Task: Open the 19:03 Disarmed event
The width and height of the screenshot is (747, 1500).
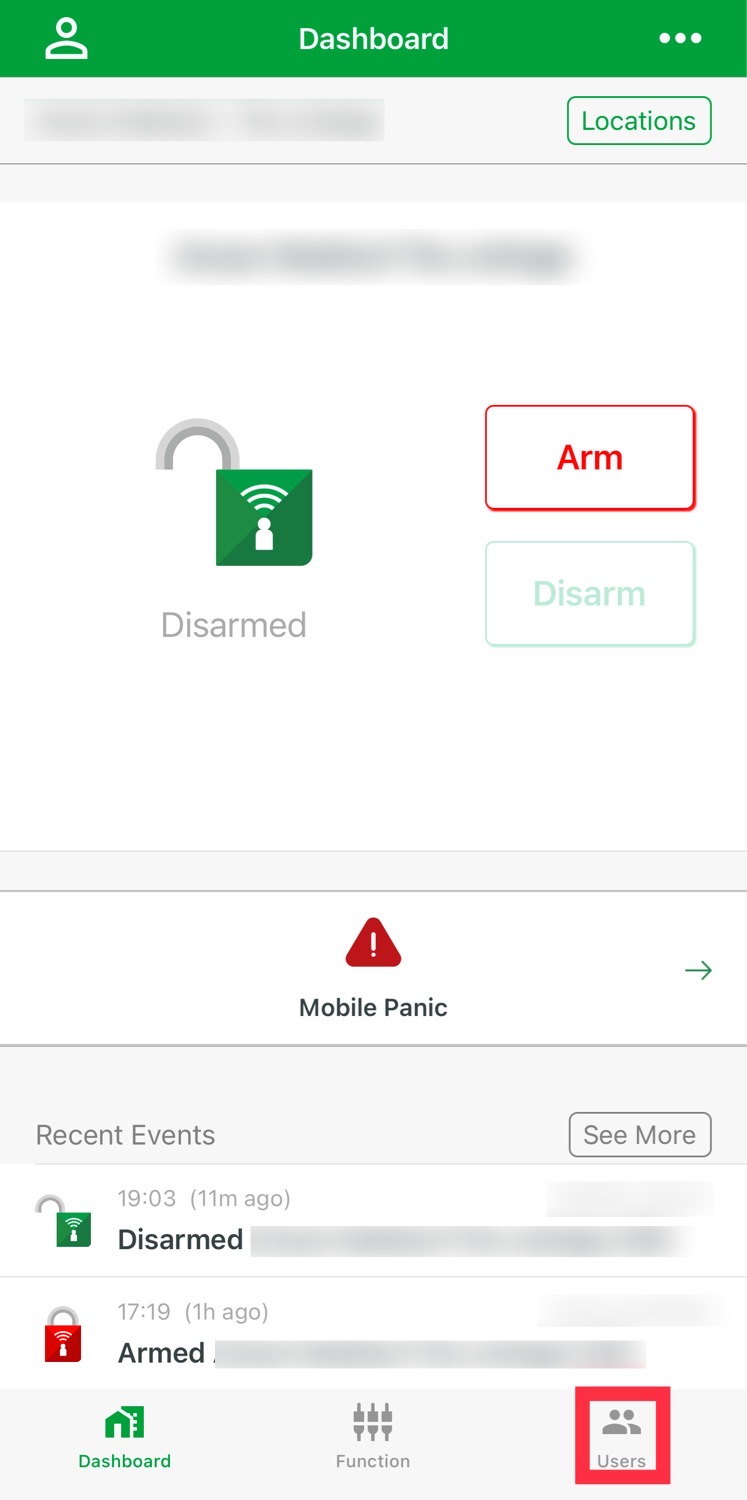Action: [373, 1221]
